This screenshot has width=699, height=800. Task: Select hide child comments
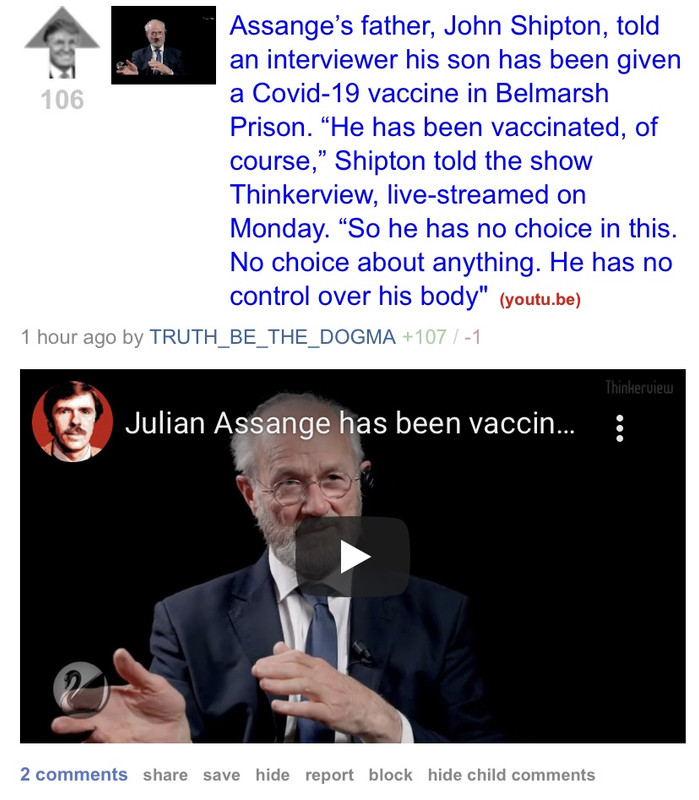tap(511, 775)
